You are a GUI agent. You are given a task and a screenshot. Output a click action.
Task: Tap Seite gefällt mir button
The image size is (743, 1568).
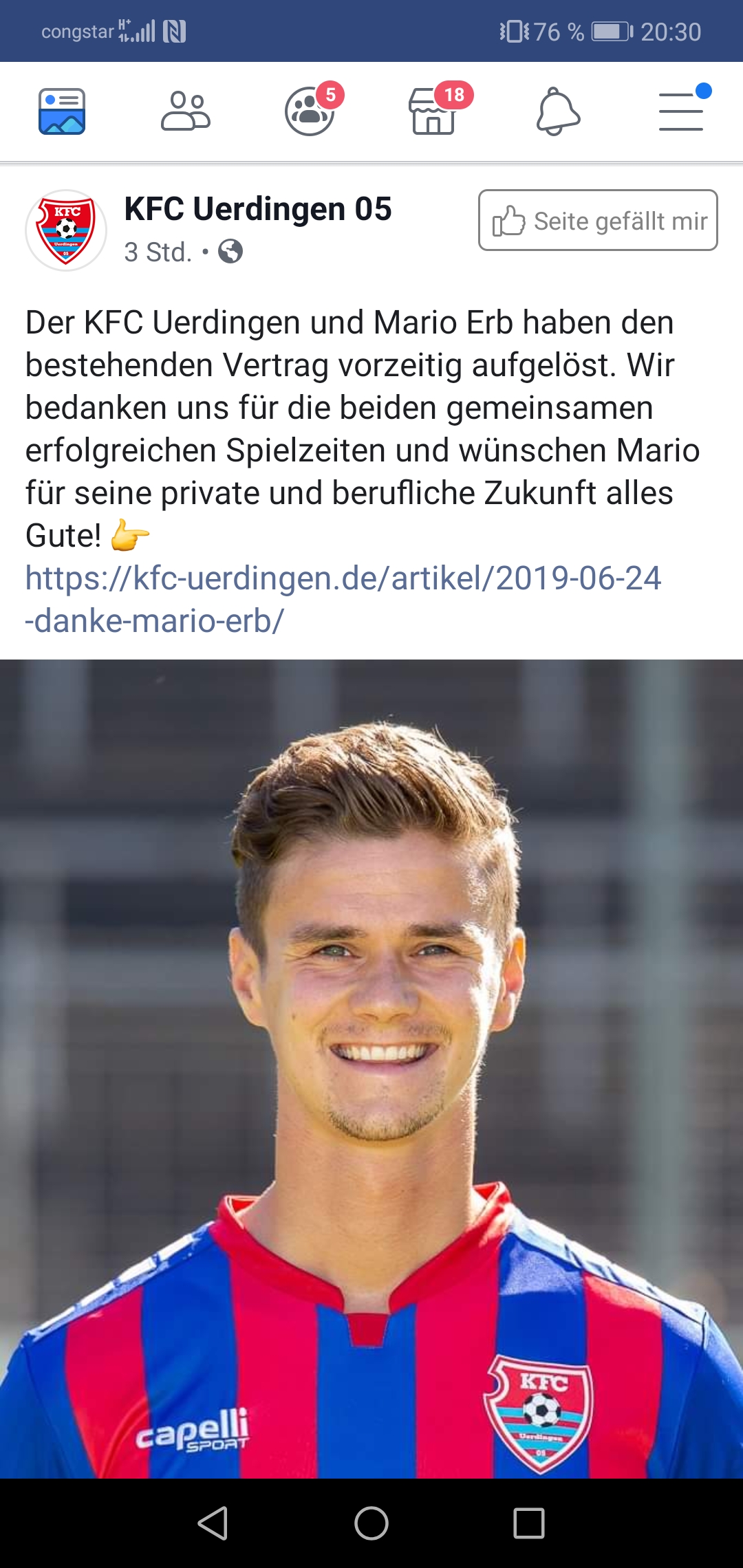[x=598, y=220]
